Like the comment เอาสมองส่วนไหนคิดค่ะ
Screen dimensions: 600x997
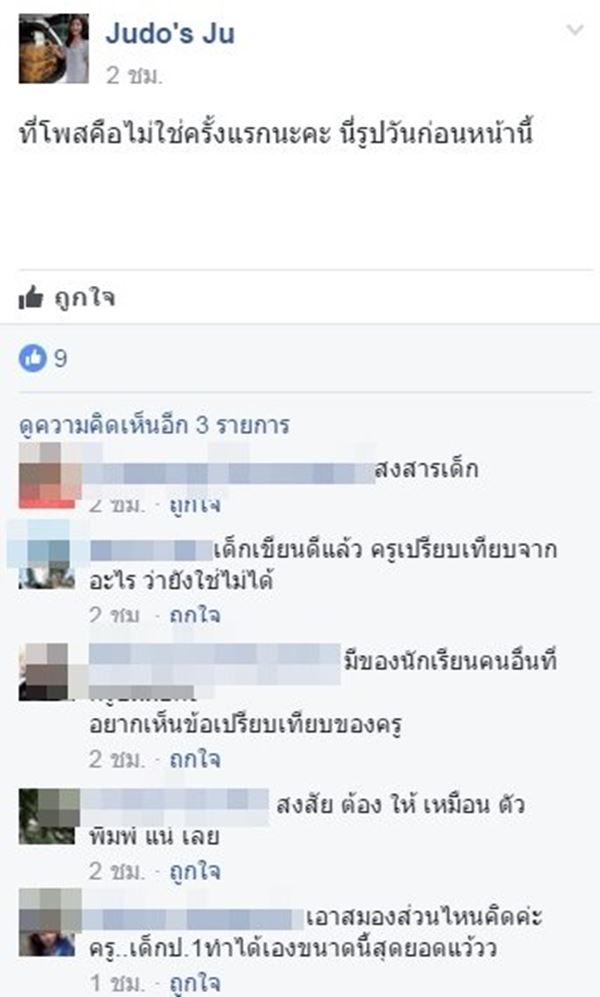(194, 980)
